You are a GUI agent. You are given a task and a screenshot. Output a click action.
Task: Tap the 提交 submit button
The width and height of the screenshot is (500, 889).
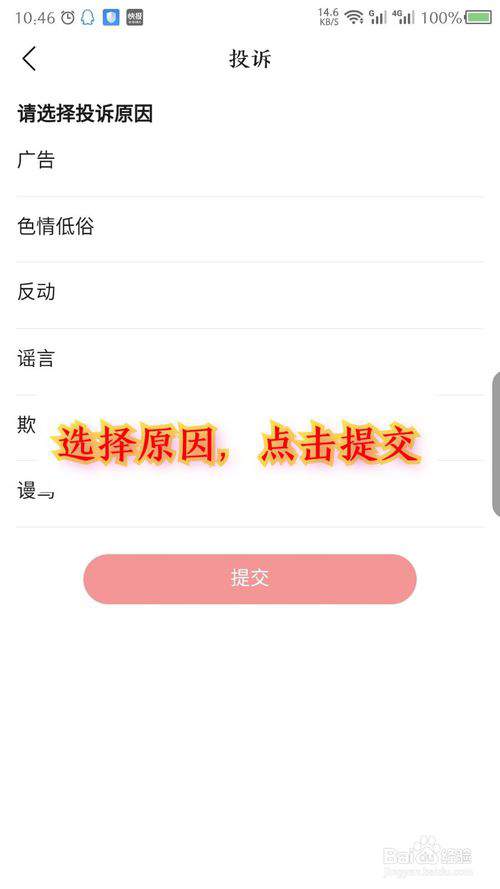tap(250, 579)
